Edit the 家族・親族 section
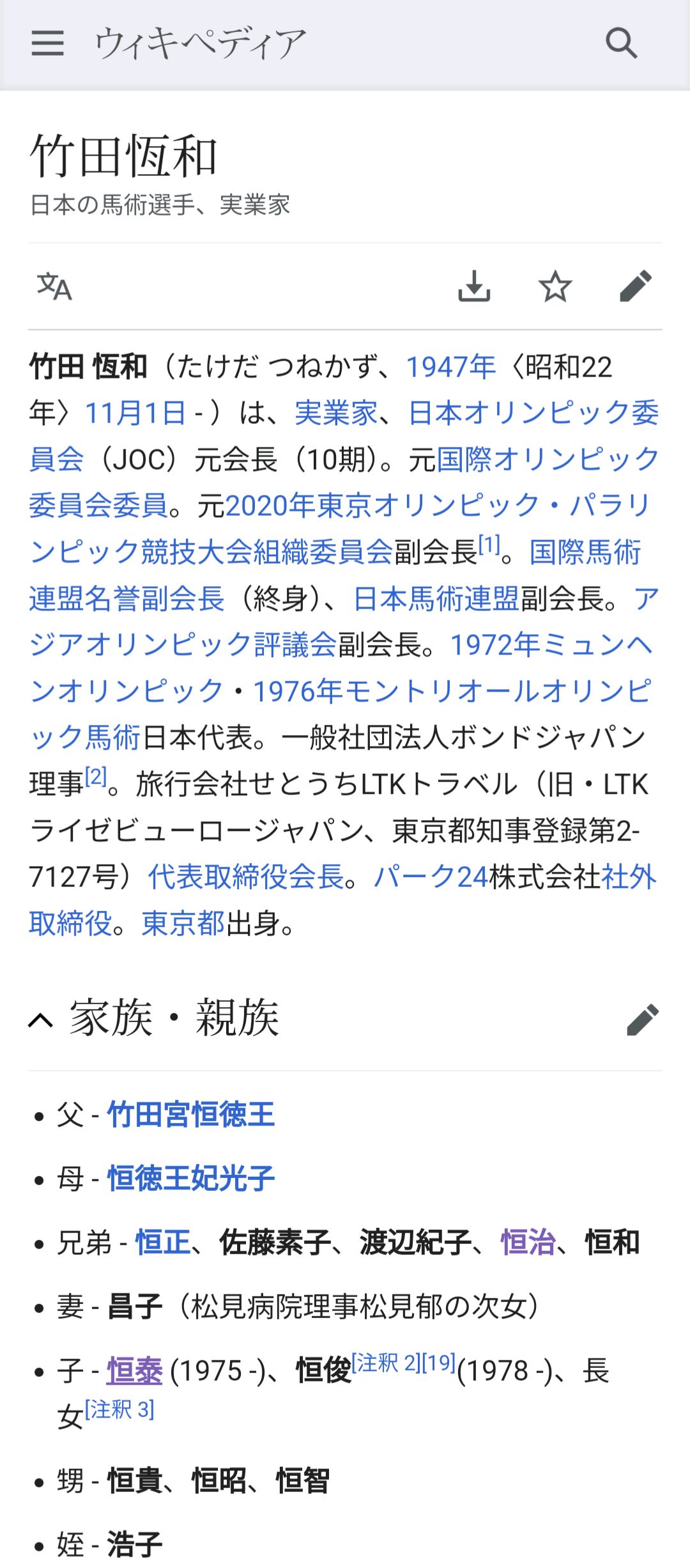690x1568 pixels. (643, 1020)
